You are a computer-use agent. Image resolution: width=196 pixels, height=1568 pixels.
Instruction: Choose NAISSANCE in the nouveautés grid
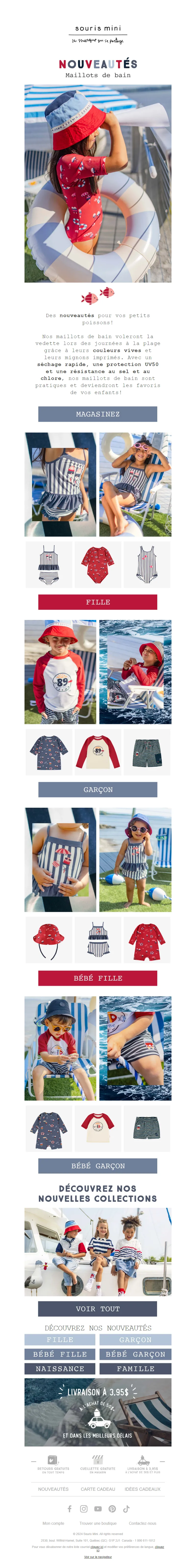coord(60,1368)
